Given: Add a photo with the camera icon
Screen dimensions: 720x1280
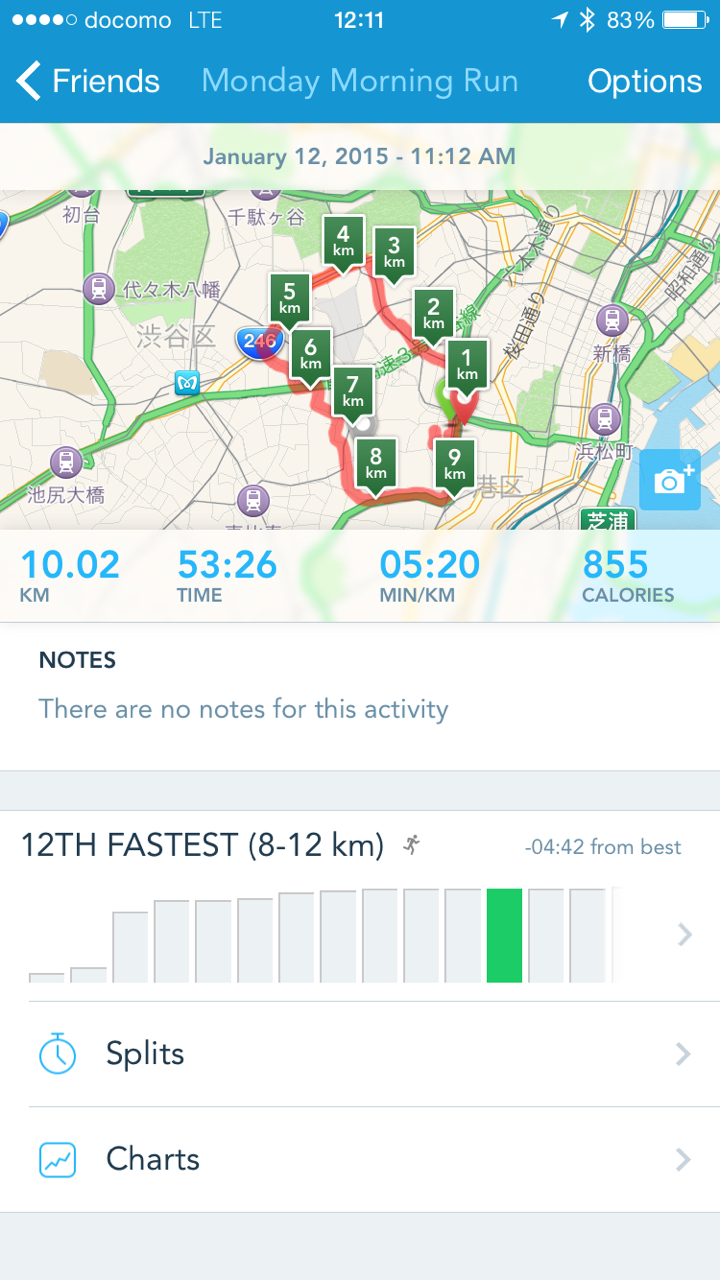Looking at the screenshot, I should (669, 481).
